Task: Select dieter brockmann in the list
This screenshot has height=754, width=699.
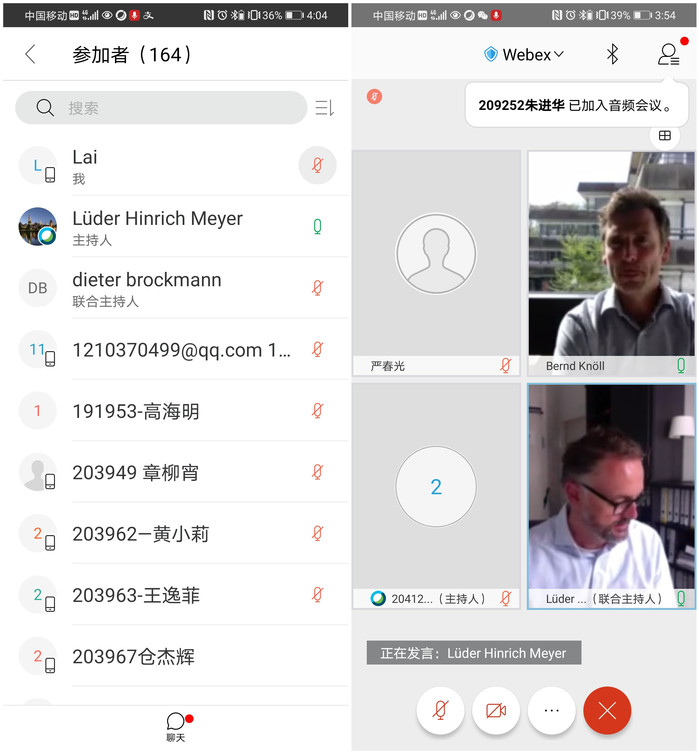Action: click(x=147, y=288)
